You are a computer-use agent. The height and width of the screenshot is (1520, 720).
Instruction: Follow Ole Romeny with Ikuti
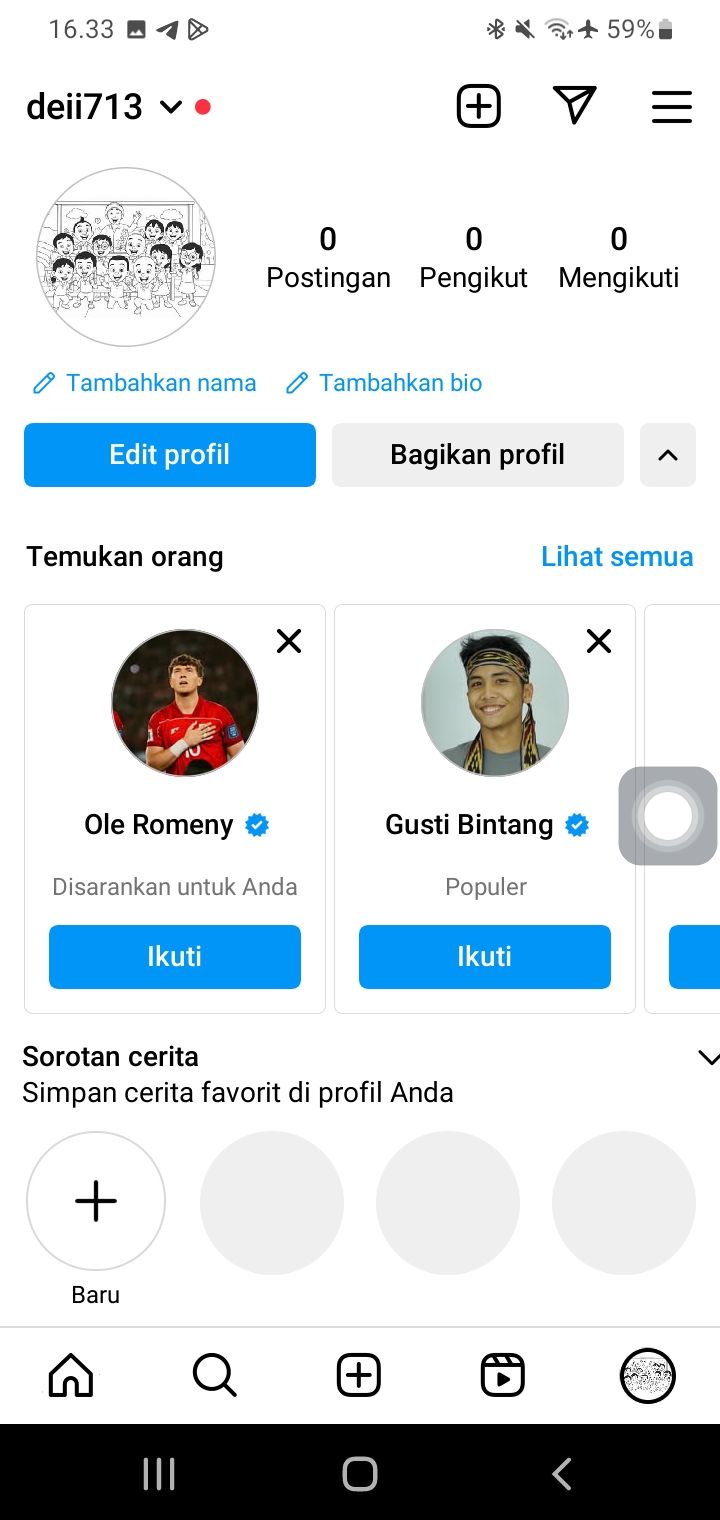175,957
